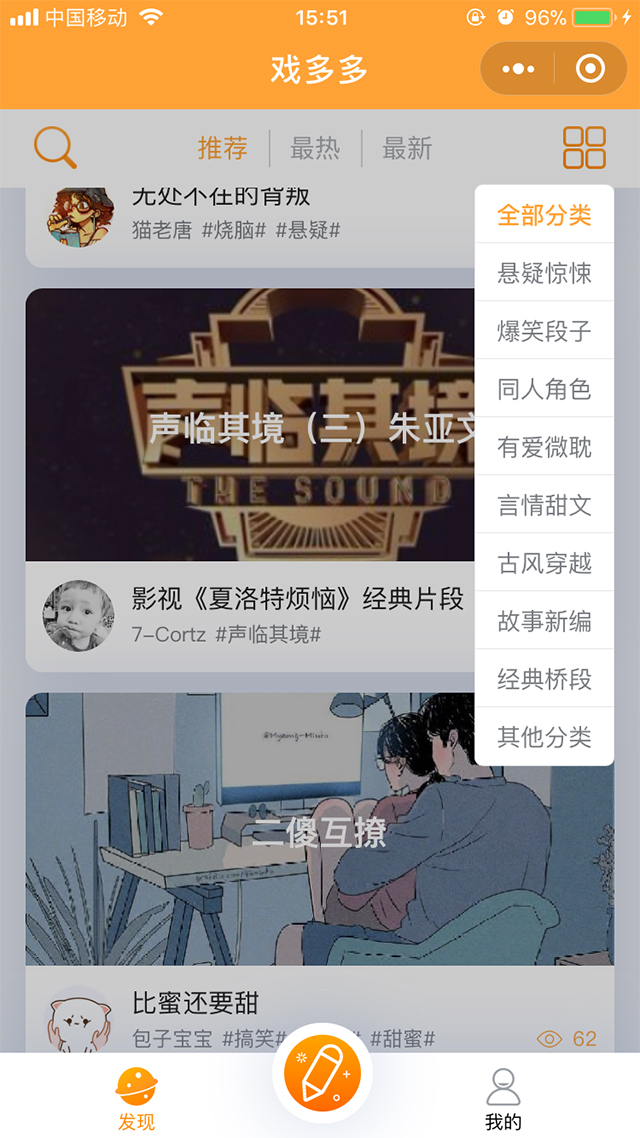640x1138 pixels.
Task: Pick the 经典桥段 category
Action: tap(544, 679)
